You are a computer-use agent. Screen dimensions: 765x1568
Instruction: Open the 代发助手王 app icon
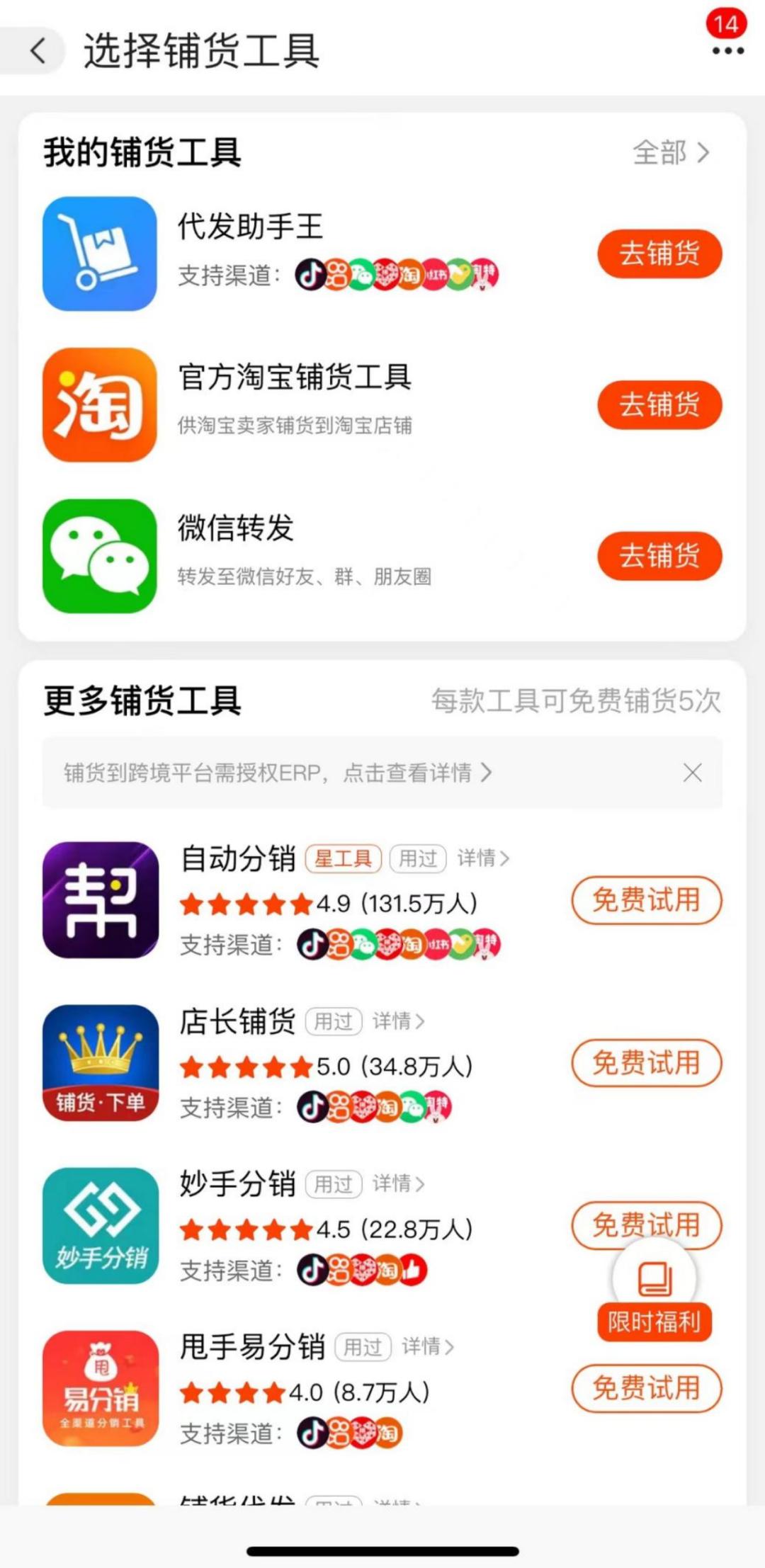100,254
